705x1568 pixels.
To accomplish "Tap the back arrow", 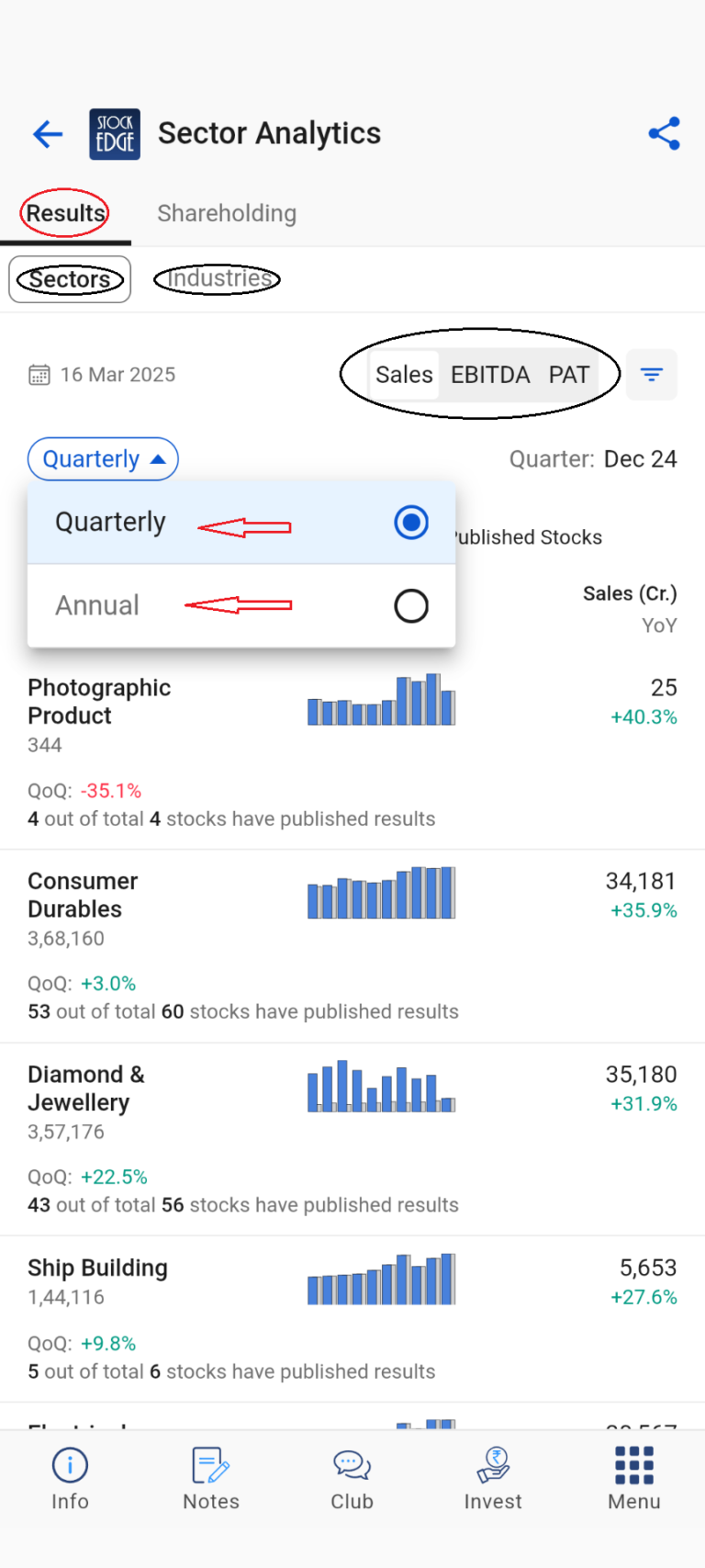I will [47, 133].
